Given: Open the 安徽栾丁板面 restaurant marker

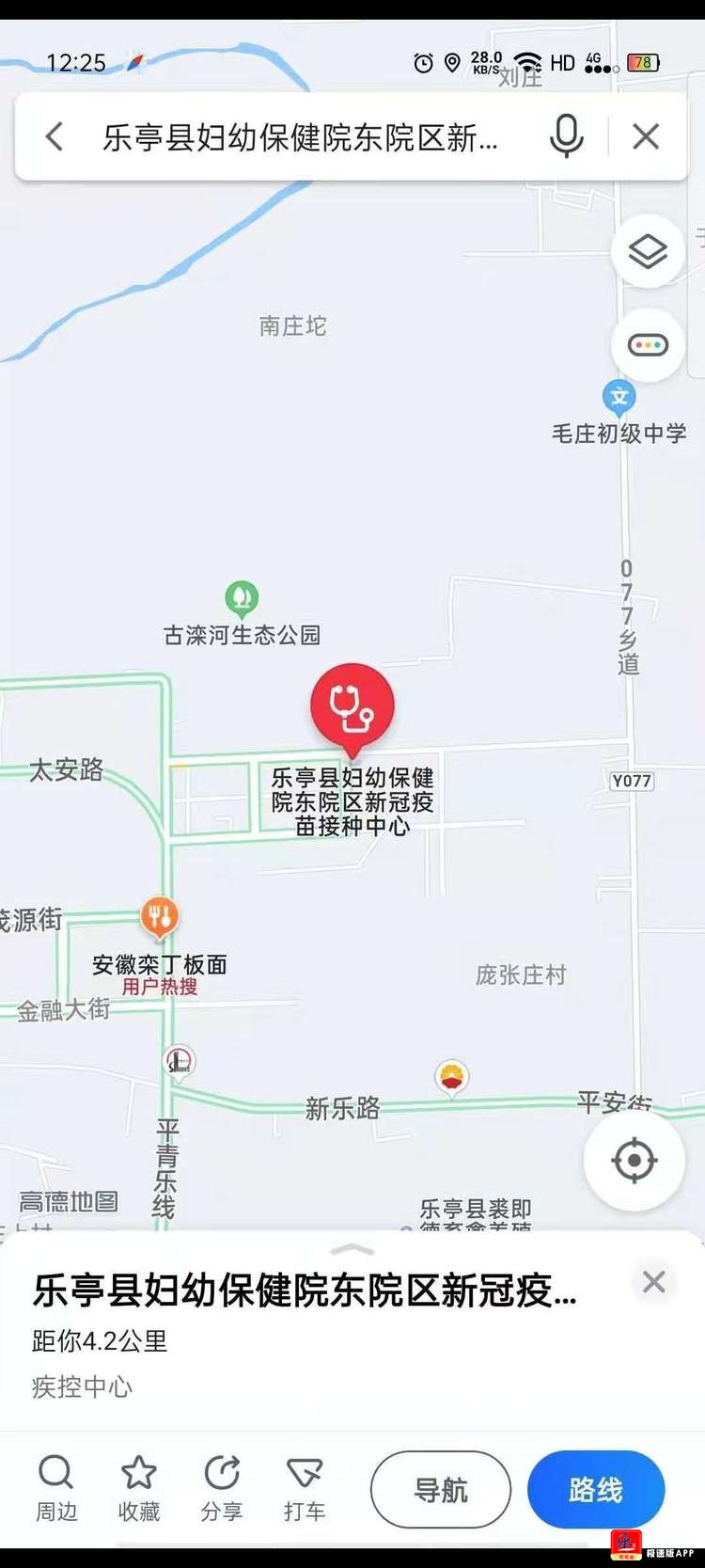Looking at the screenshot, I should click(160, 916).
